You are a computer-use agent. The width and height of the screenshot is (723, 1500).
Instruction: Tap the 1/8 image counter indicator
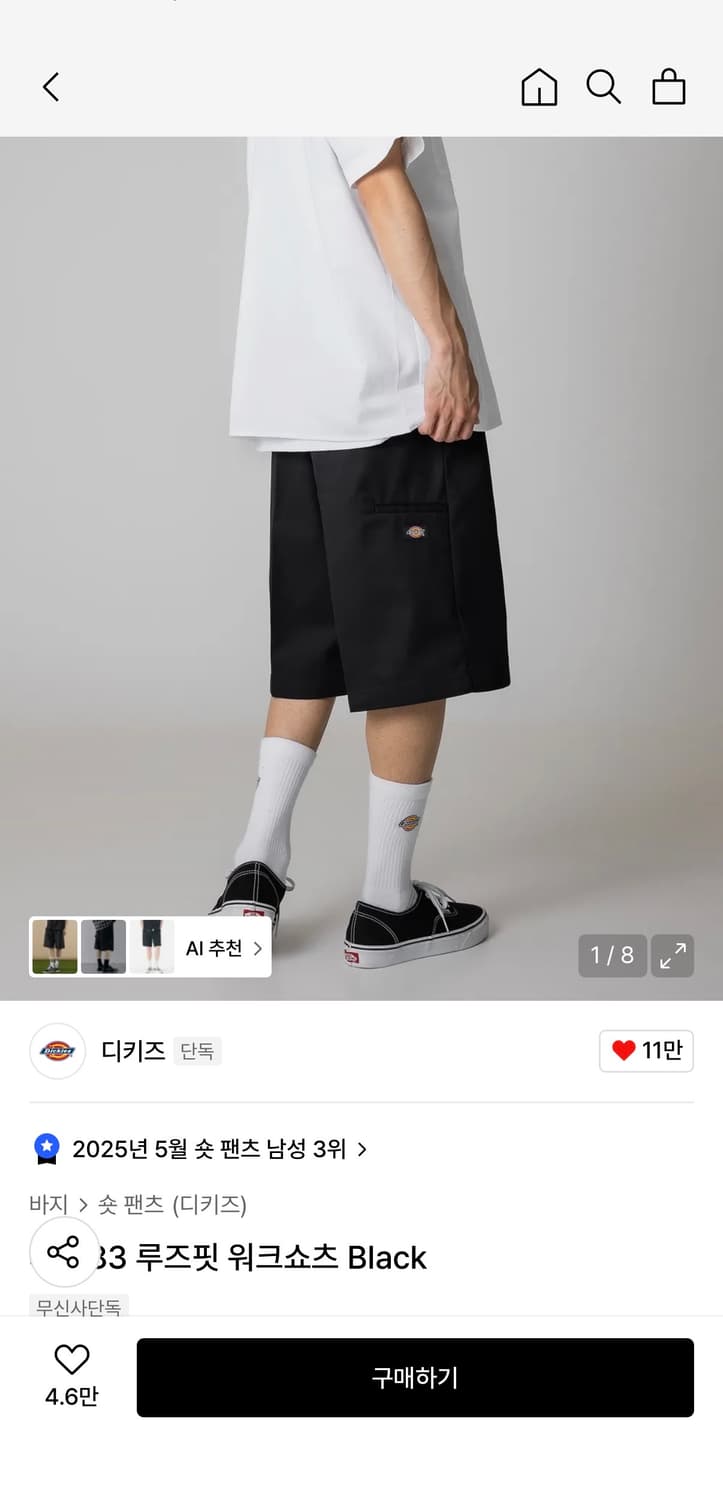[612, 955]
